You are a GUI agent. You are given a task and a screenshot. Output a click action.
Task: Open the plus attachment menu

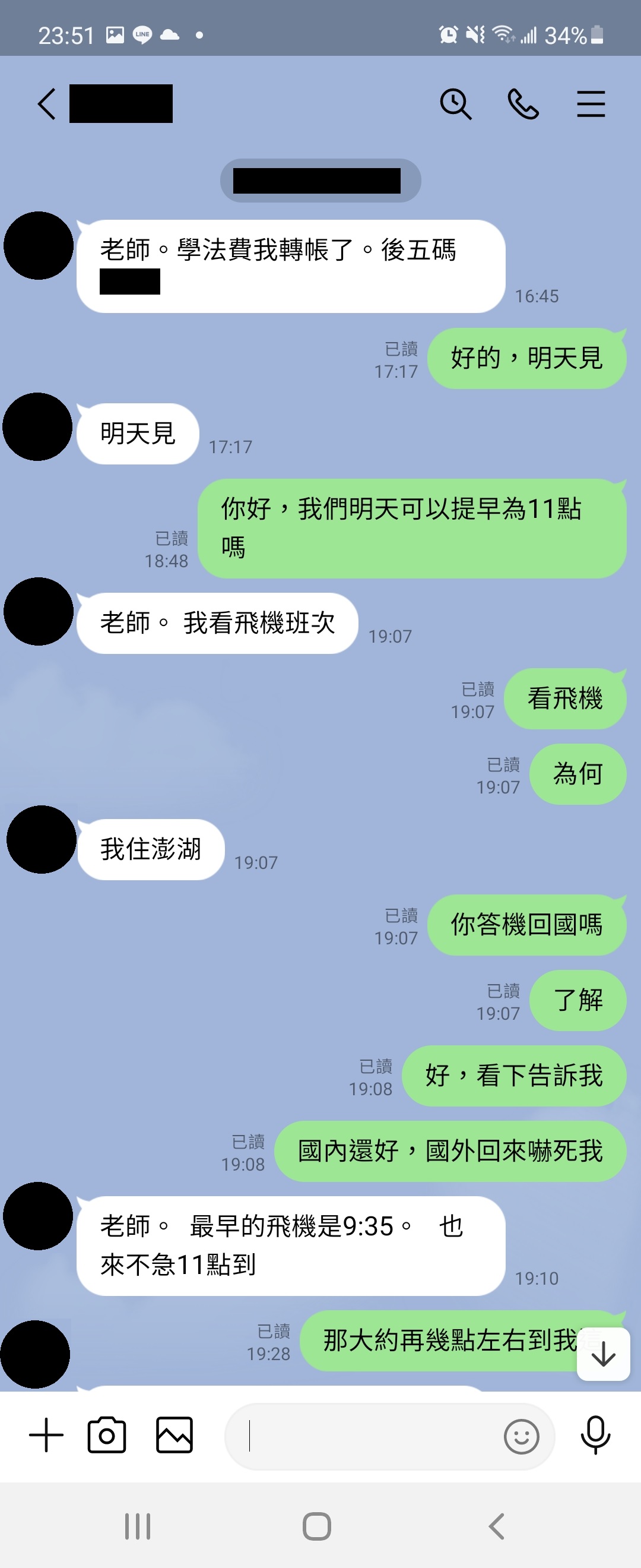point(46,1436)
